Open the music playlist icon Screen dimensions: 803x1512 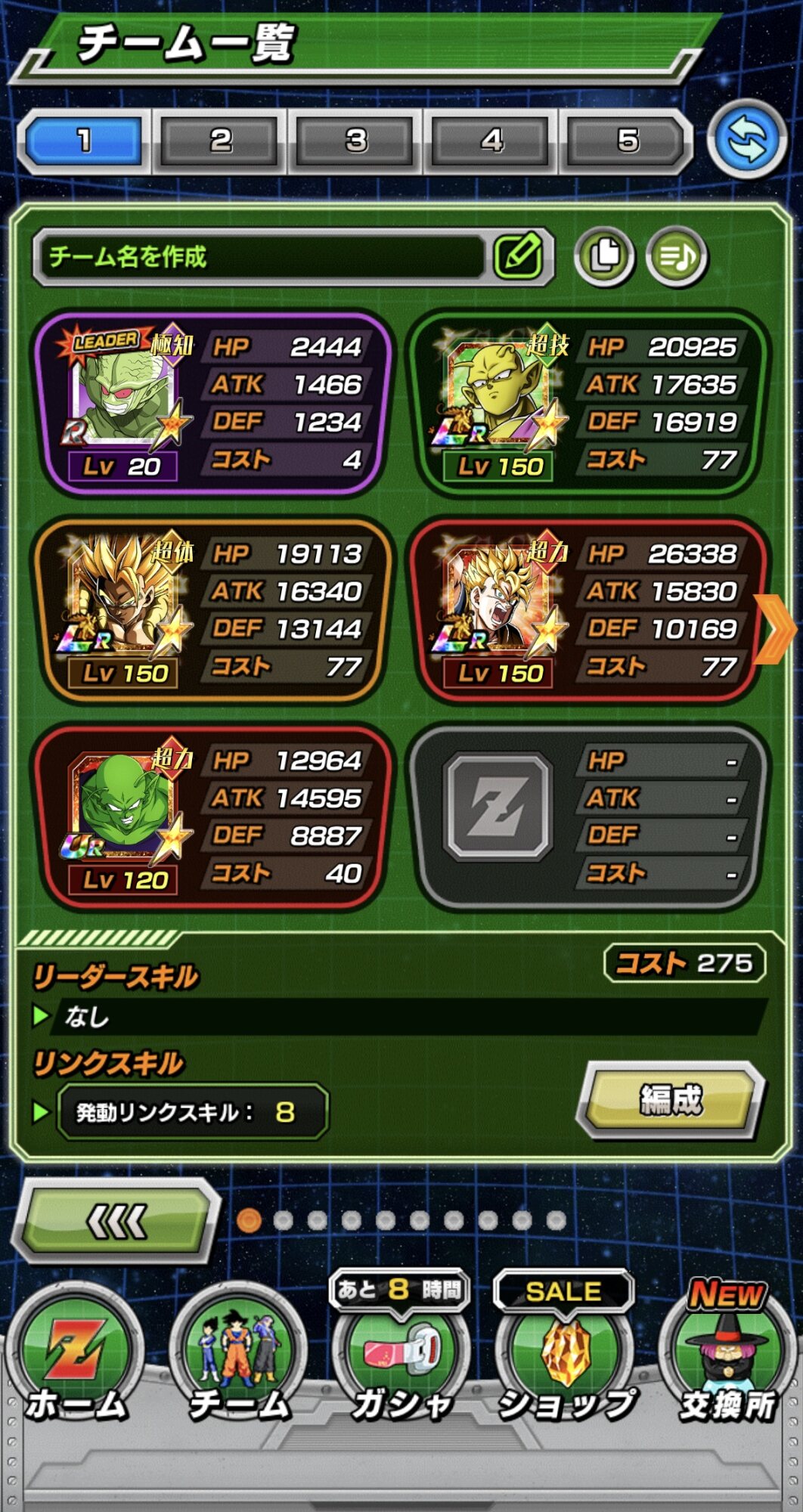coord(677,256)
